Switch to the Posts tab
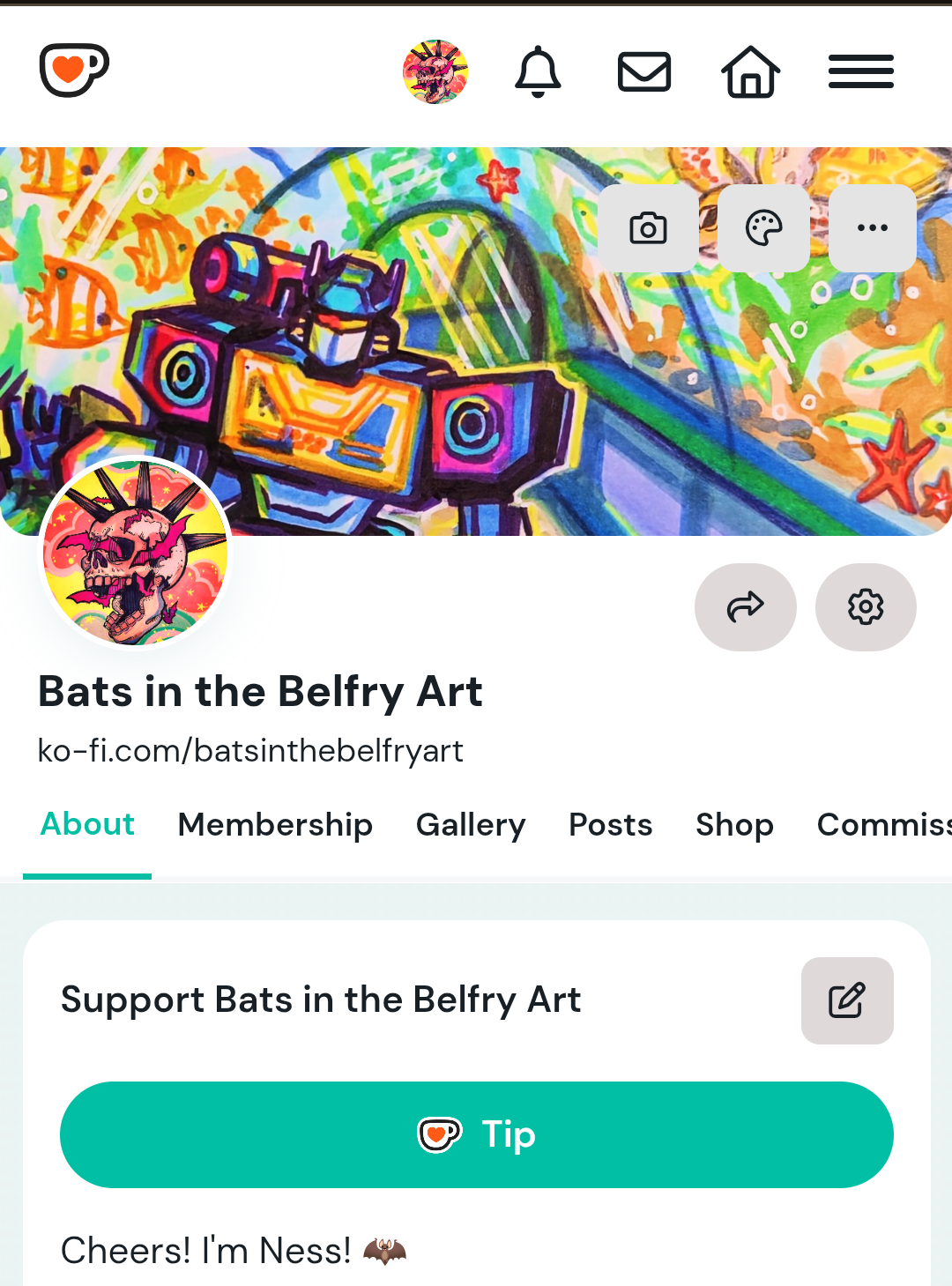This screenshot has height=1286, width=952. pyautogui.click(x=611, y=825)
